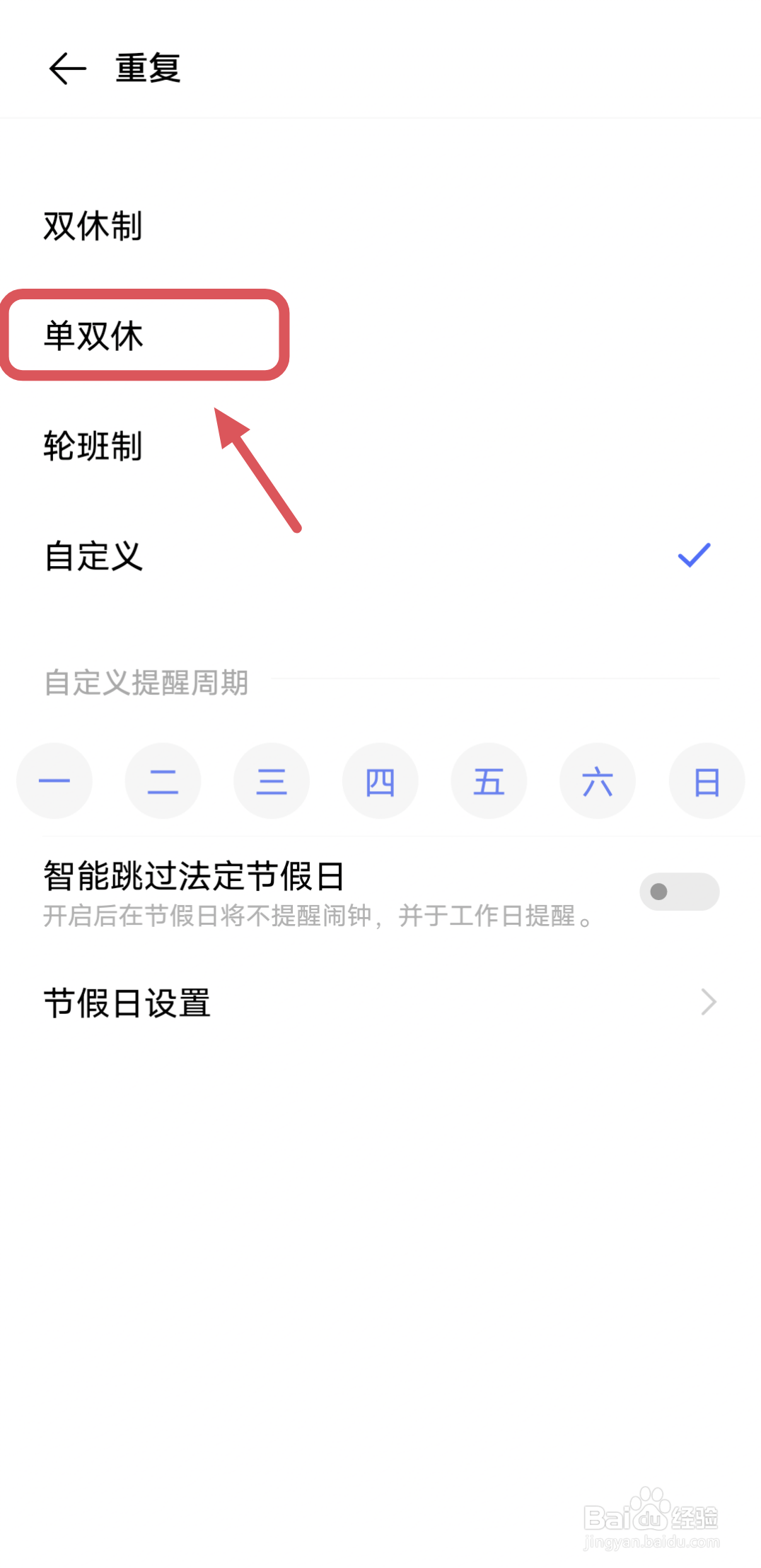761x1568 pixels.
Task: Click the back arrow to leave 重复 page
Action: click(x=66, y=68)
